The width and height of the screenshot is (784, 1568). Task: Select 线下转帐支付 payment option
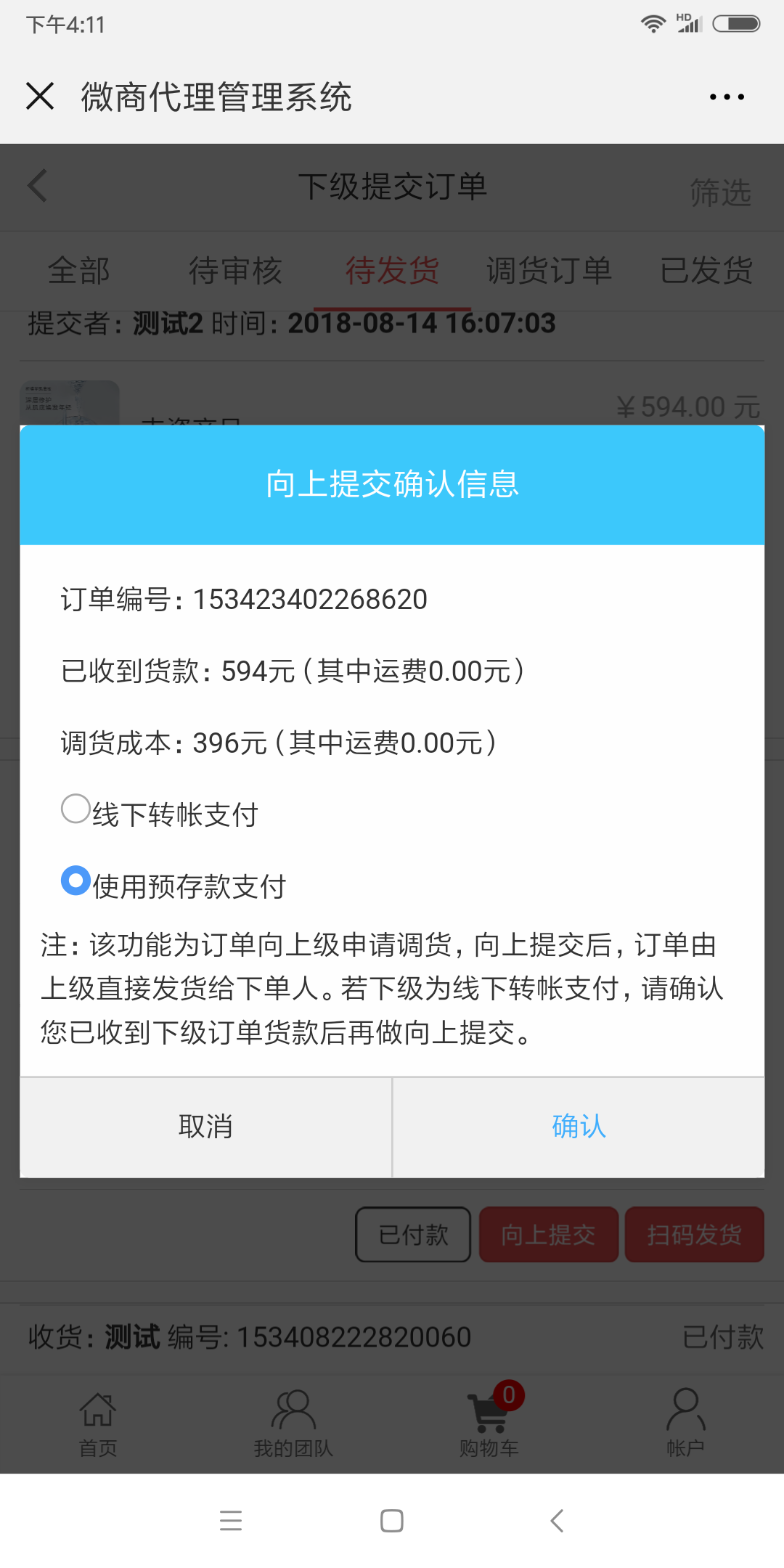pyautogui.click(x=75, y=809)
